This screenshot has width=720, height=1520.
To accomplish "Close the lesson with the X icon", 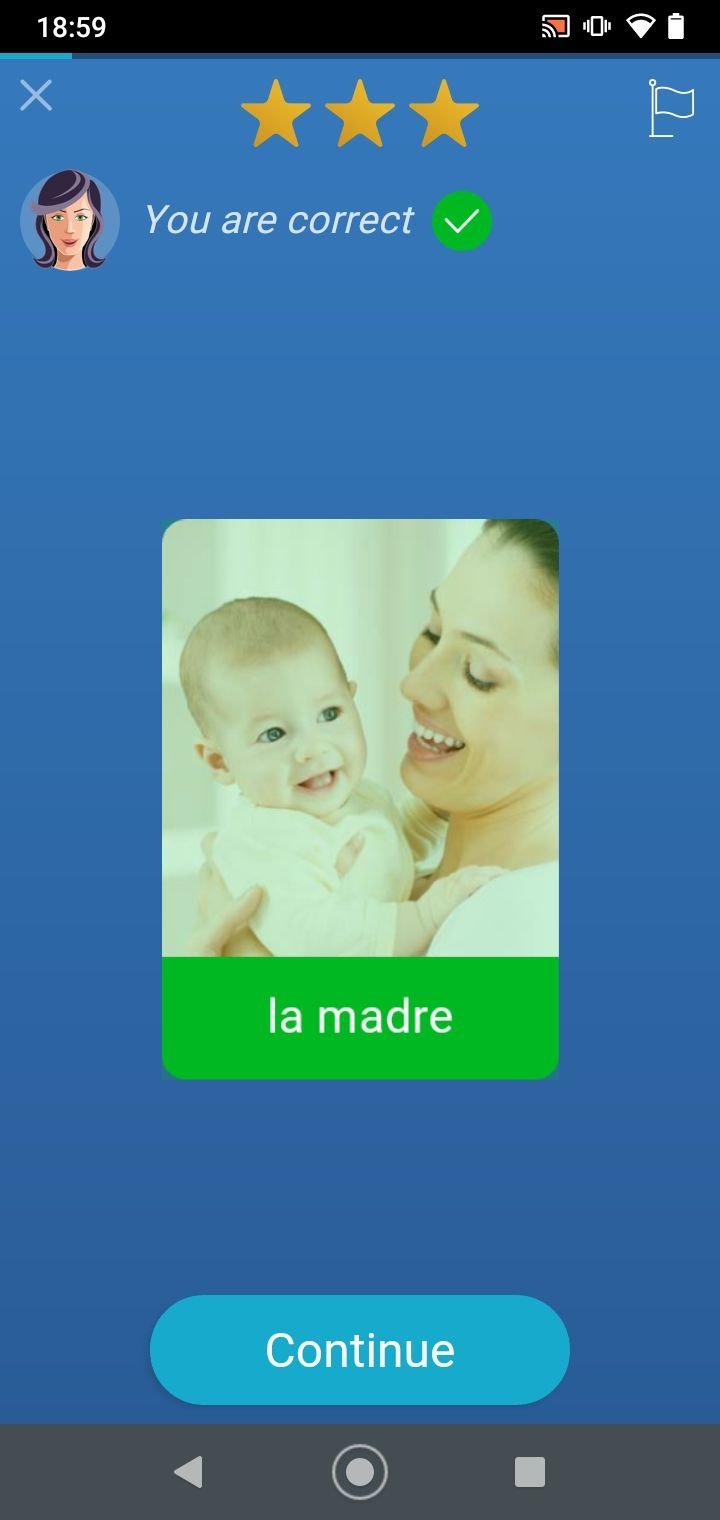I will click(36, 96).
